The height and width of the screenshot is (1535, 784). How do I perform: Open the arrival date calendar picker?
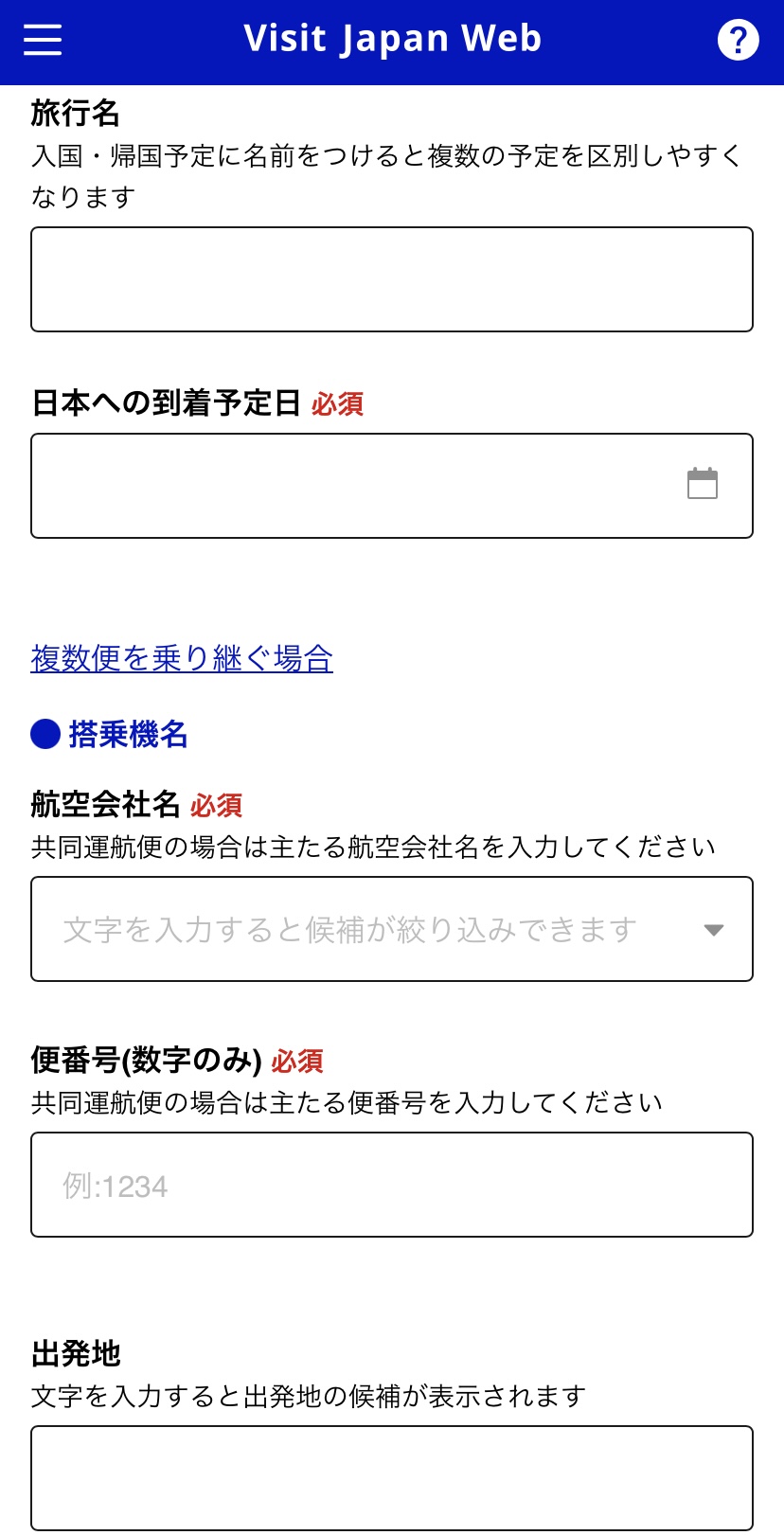702,484
